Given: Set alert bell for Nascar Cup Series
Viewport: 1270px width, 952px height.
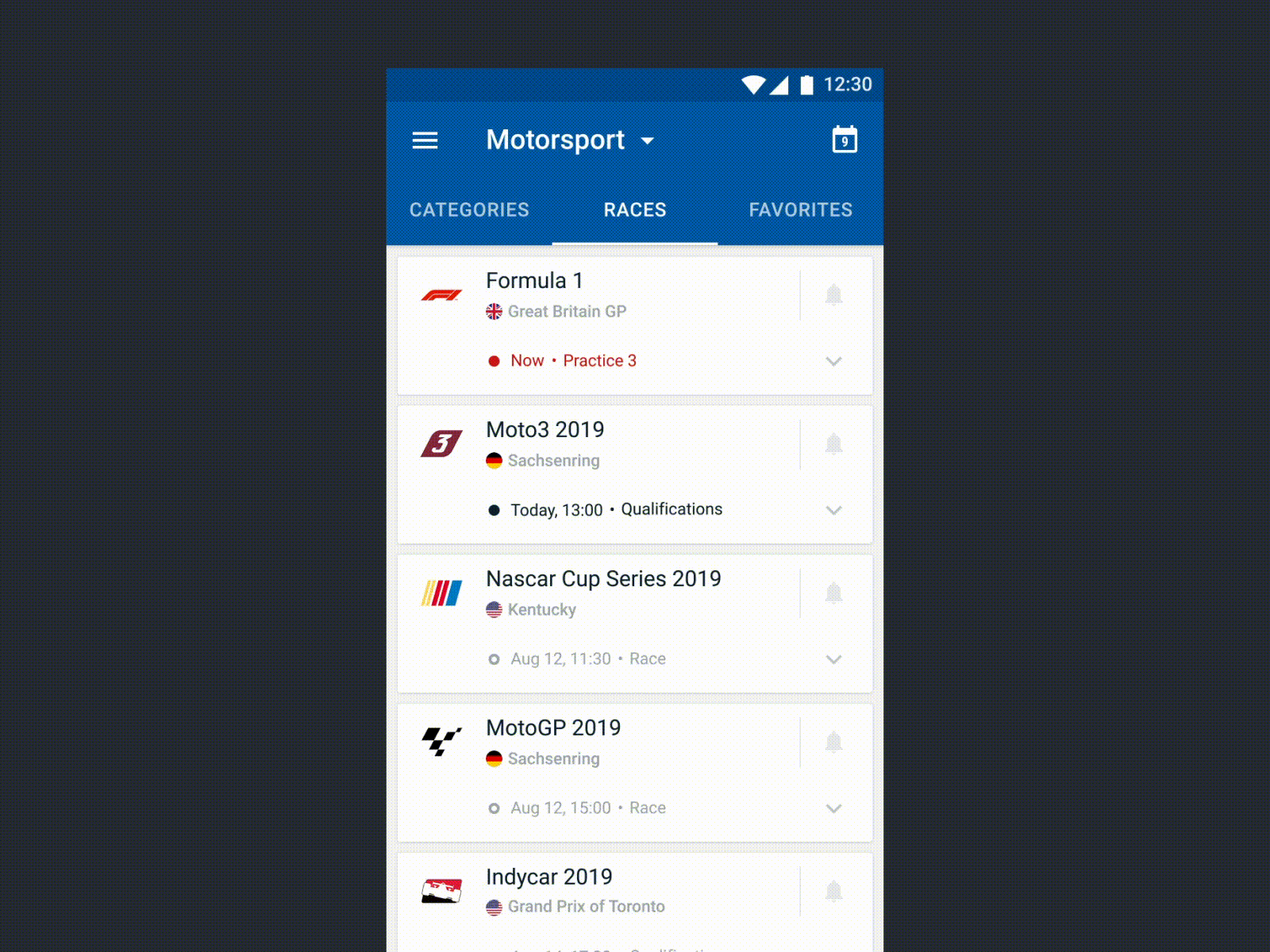Looking at the screenshot, I should (x=833, y=593).
